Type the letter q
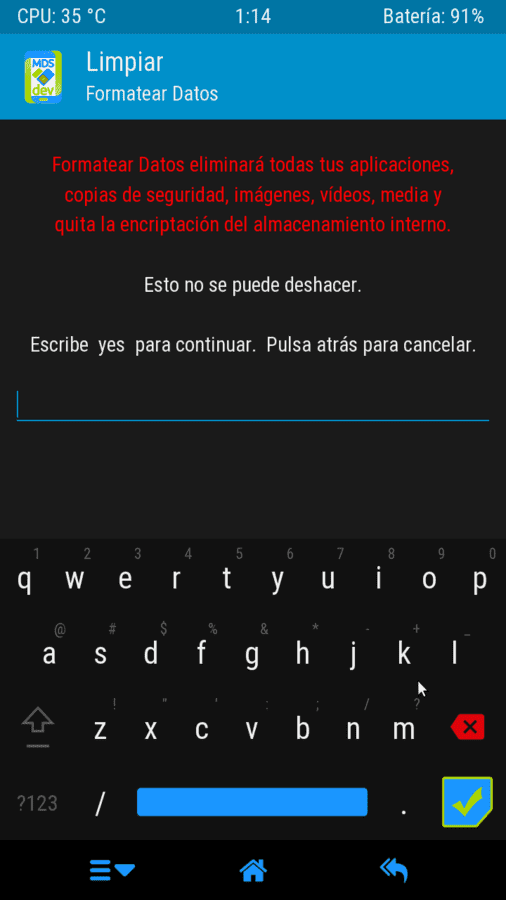 [24, 580]
